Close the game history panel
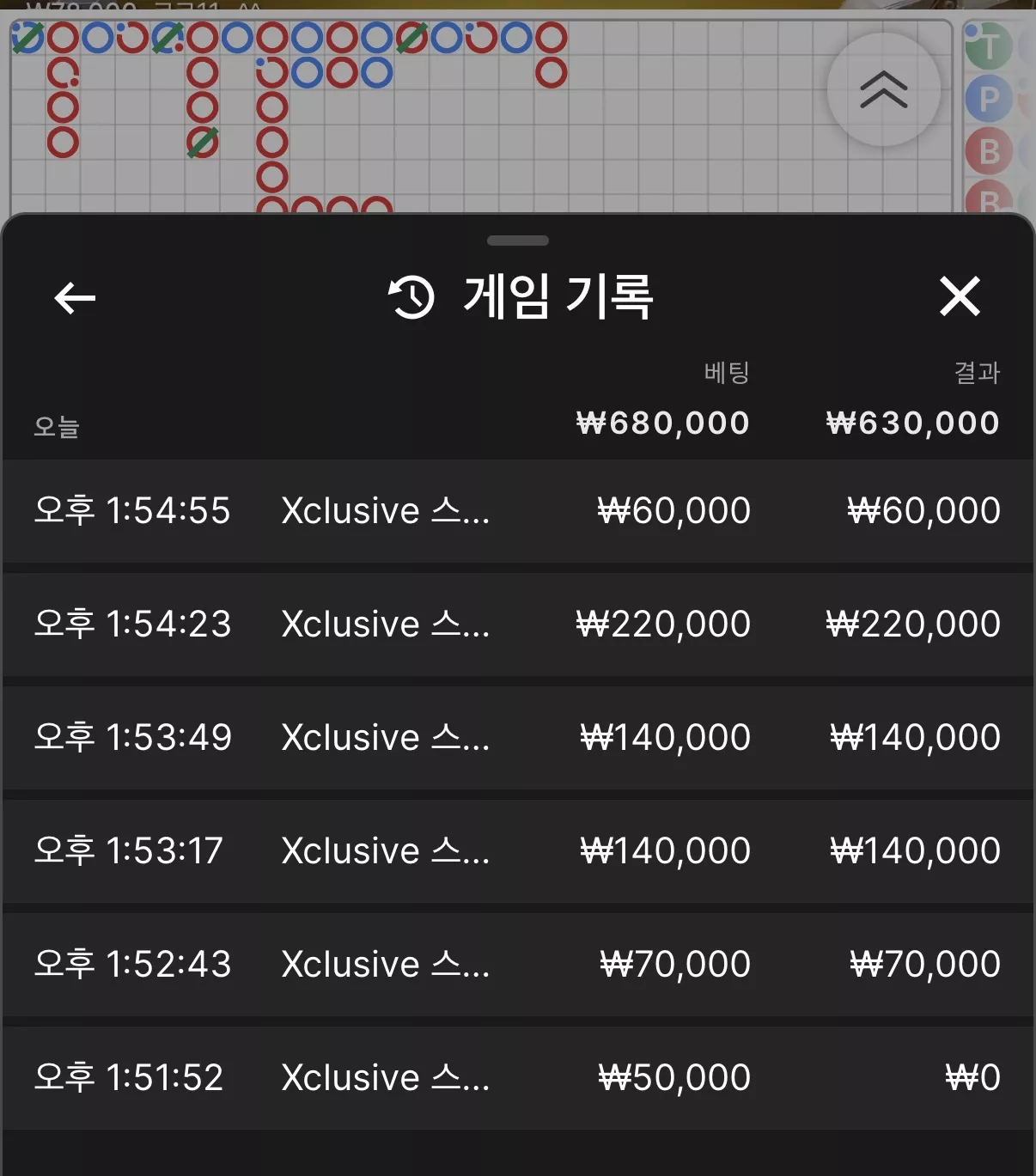 pyautogui.click(x=960, y=297)
